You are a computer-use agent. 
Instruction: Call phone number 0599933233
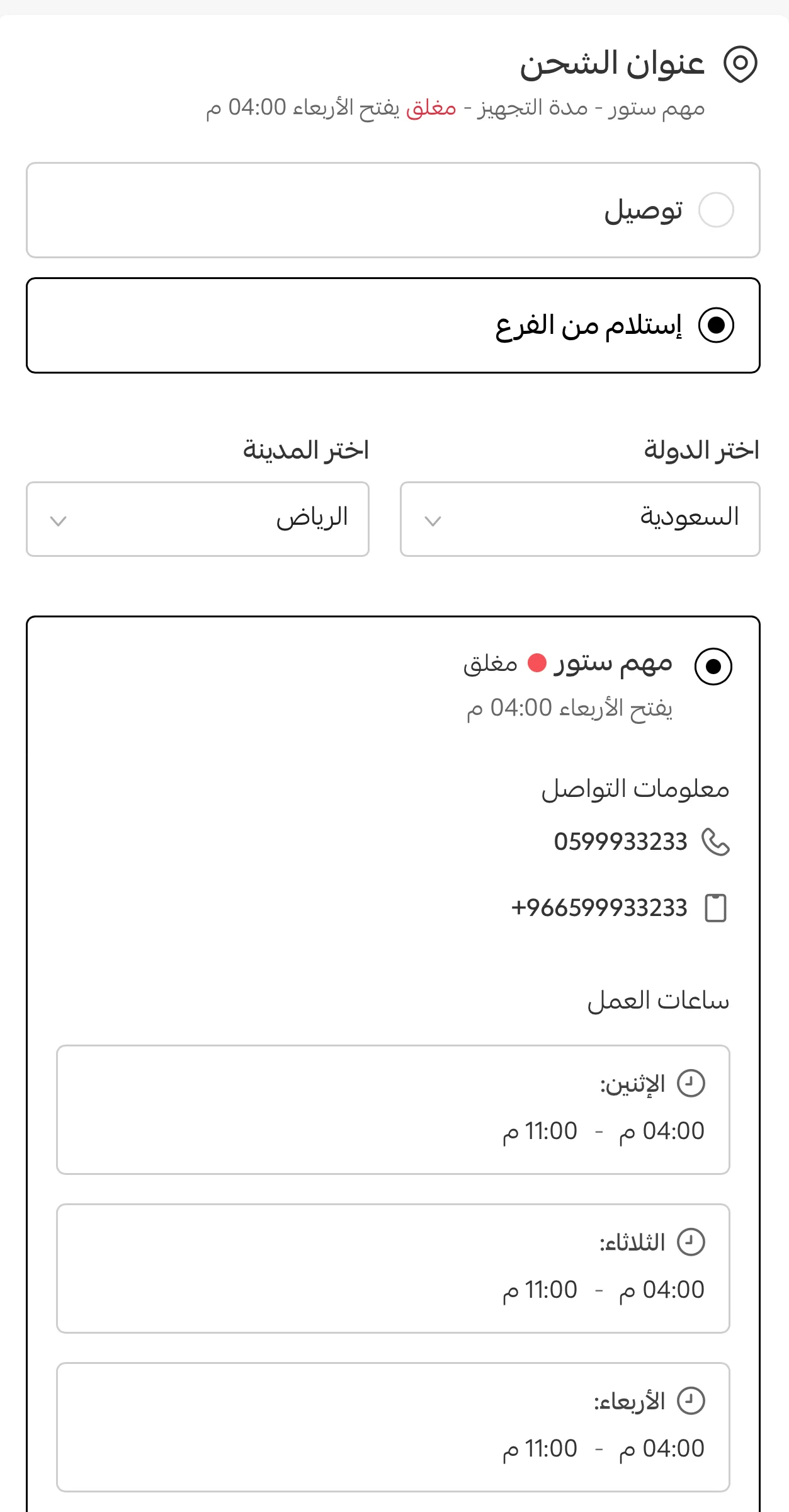[x=620, y=842]
